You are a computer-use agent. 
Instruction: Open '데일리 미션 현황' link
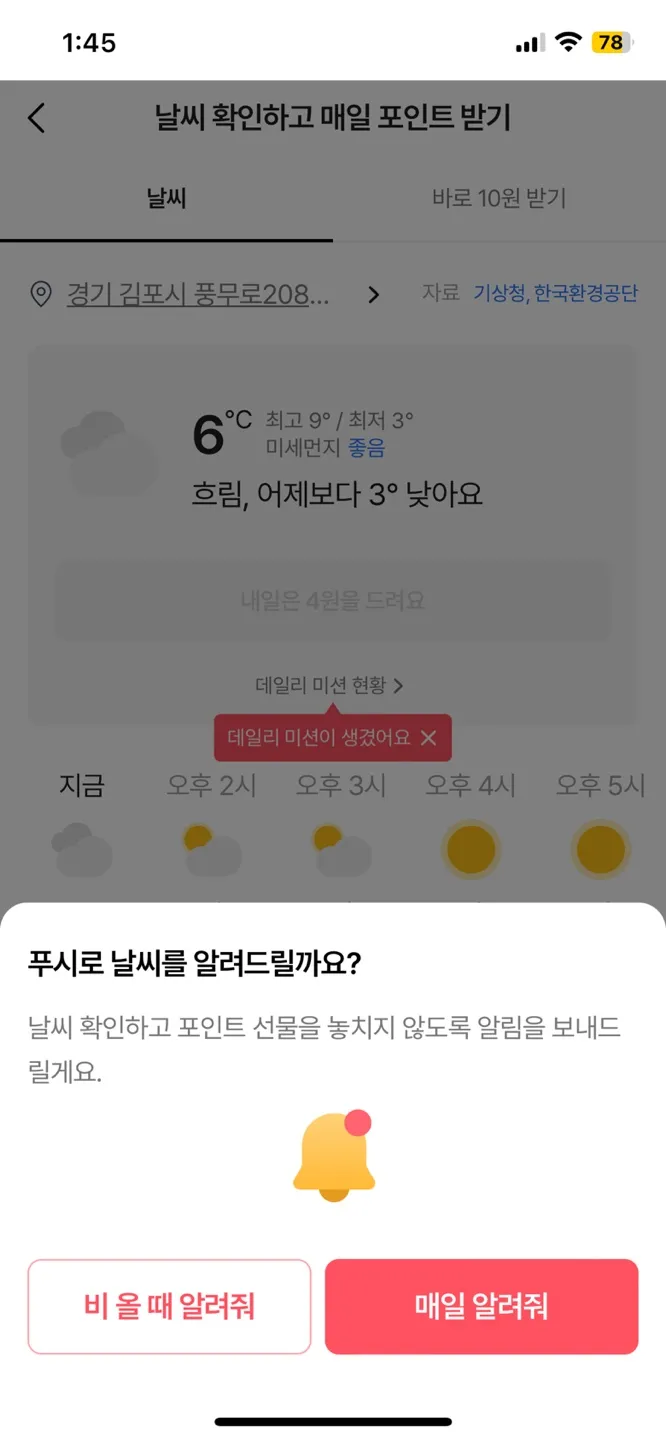[x=329, y=685]
